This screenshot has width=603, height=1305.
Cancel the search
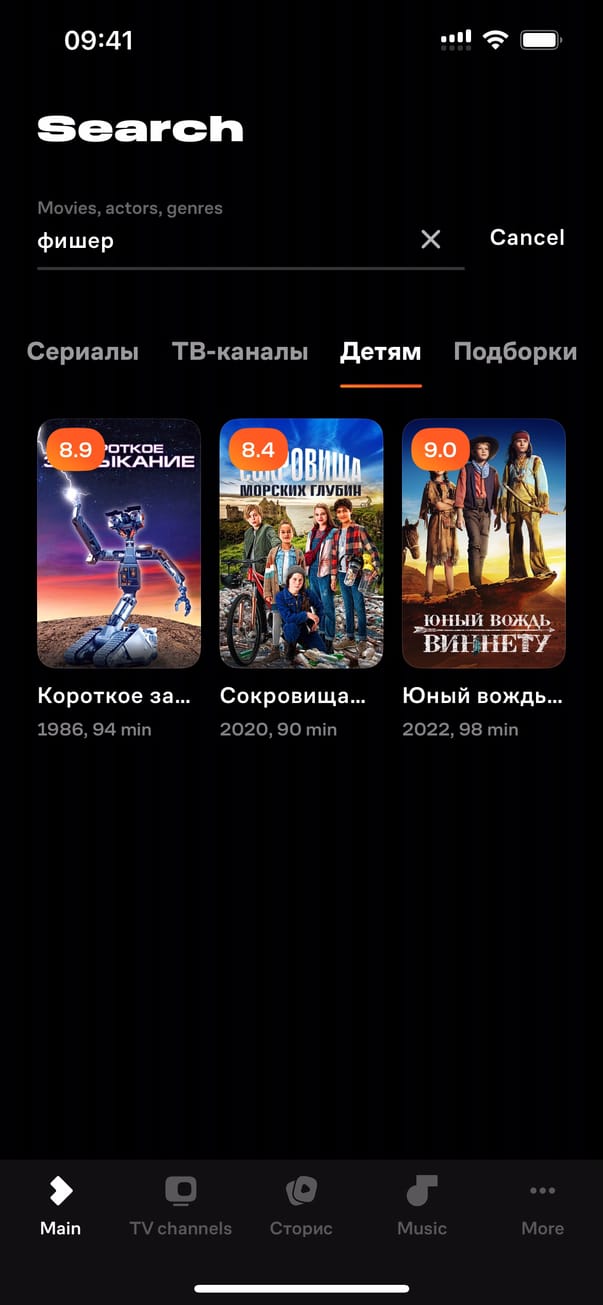(527, 238)
